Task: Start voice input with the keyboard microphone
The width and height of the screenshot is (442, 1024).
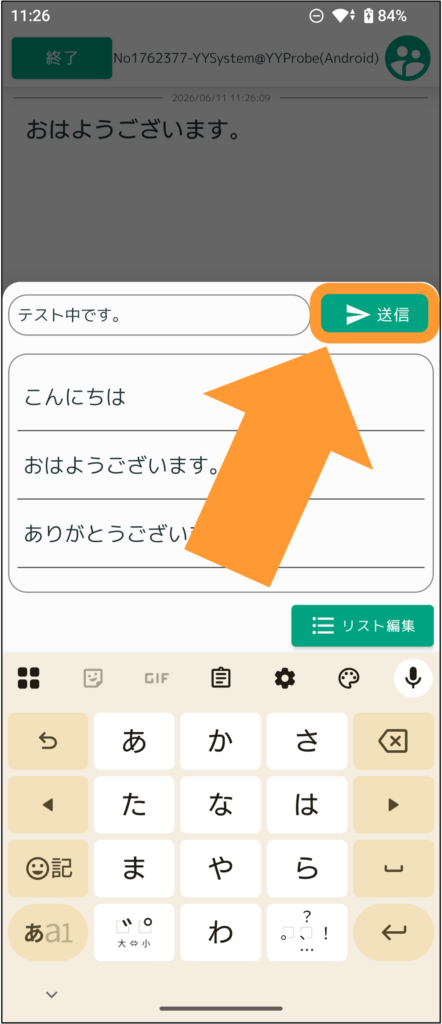Action: [x=413, y=679]
